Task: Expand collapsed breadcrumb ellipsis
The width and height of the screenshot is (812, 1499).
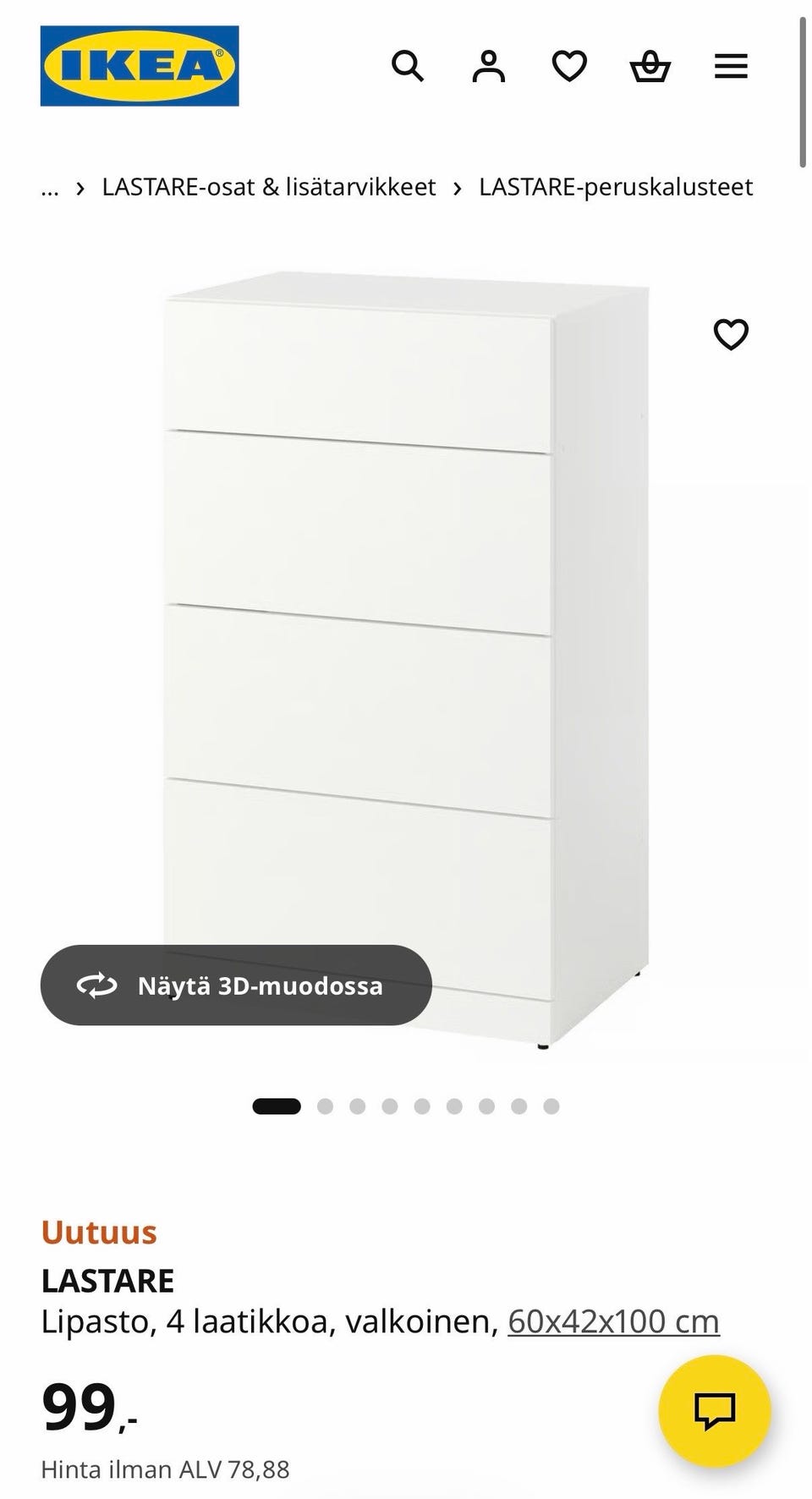Action: [x=50, y=188]
